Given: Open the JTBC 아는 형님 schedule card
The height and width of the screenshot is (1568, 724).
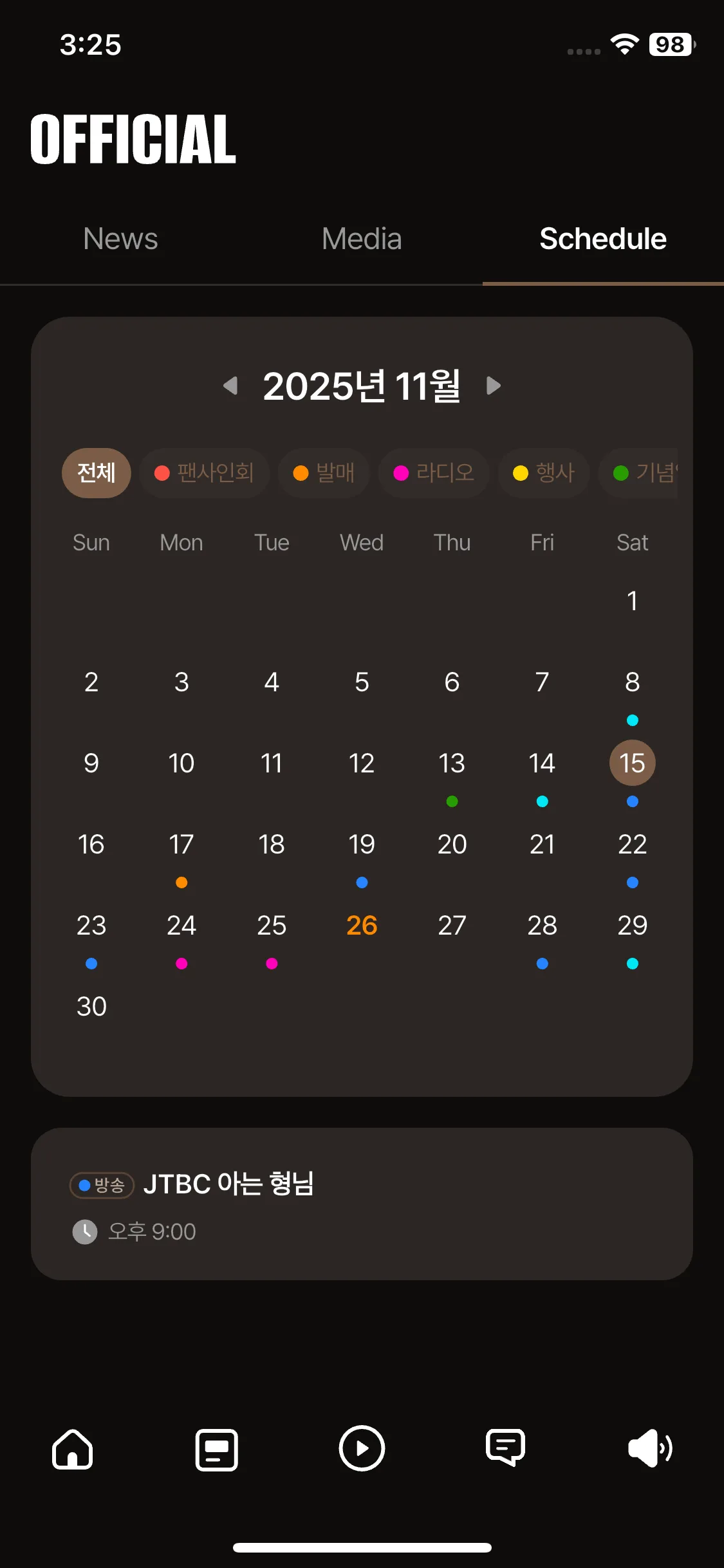Looking at the screenshot, I should (362, 1204).
